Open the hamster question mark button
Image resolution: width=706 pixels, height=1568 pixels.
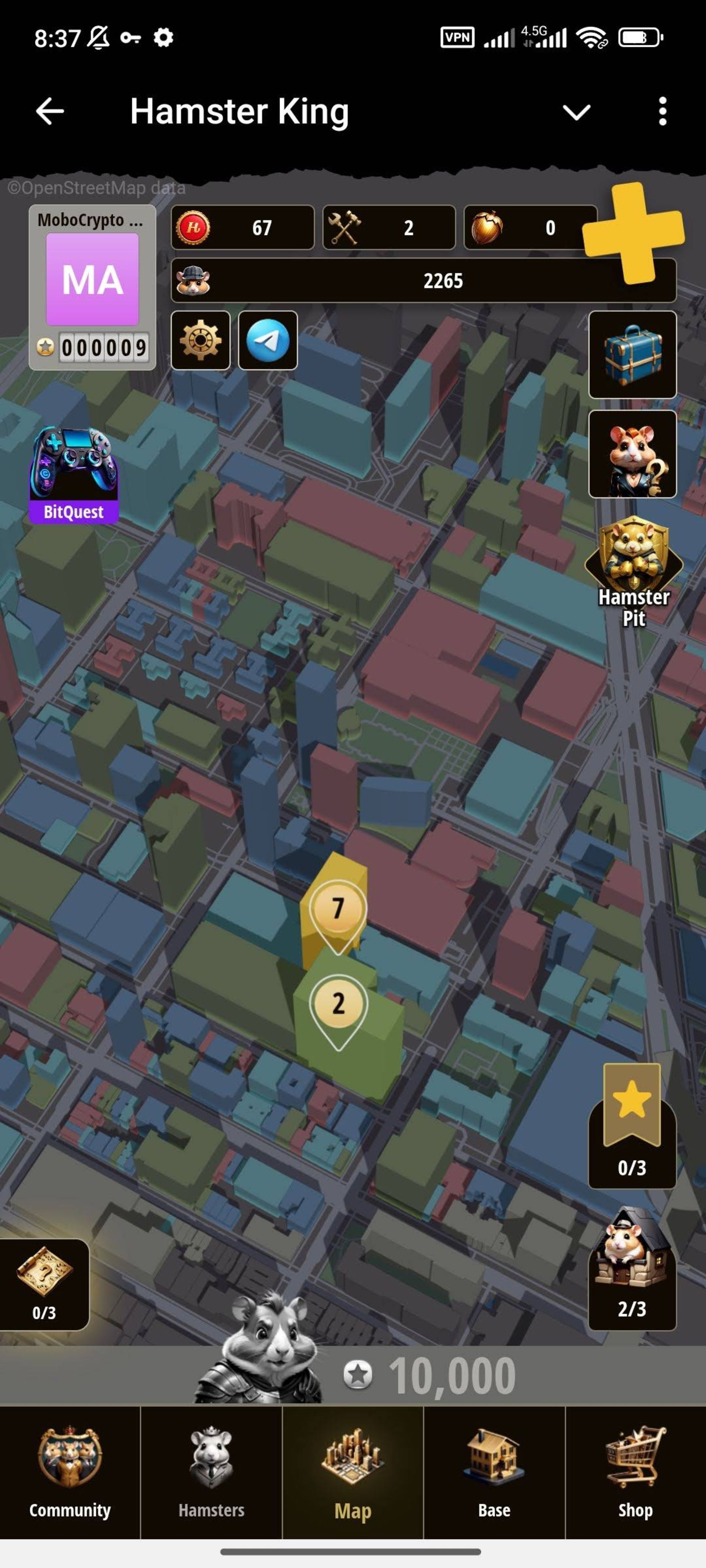click(x=632, y=454)
